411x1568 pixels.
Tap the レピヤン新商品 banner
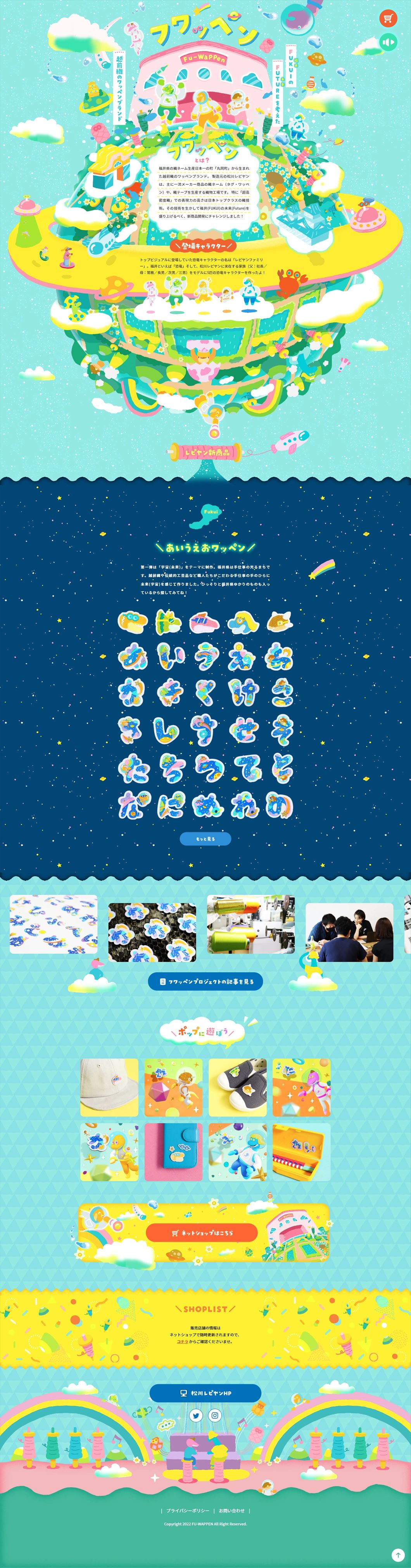tap(207, 452)
